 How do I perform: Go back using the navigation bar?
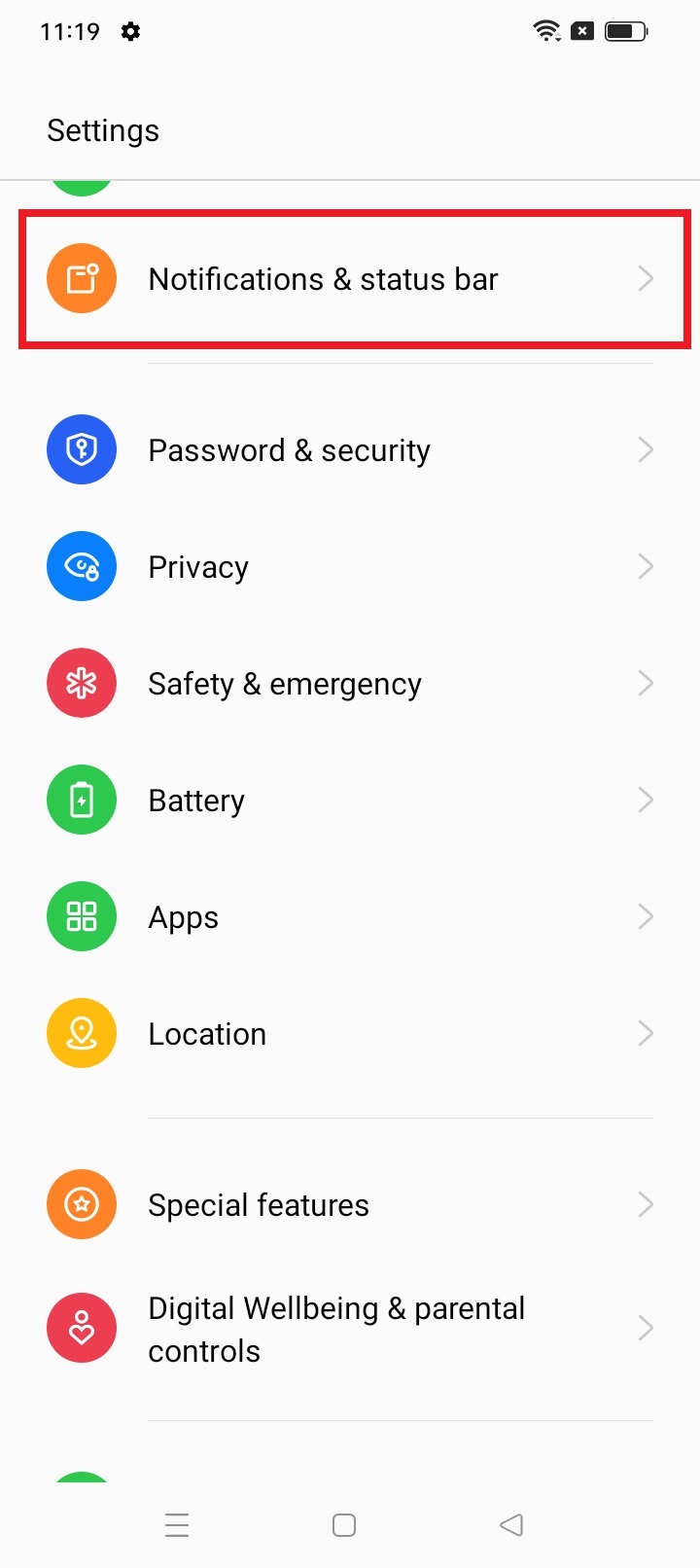[x=511, y=1524]
